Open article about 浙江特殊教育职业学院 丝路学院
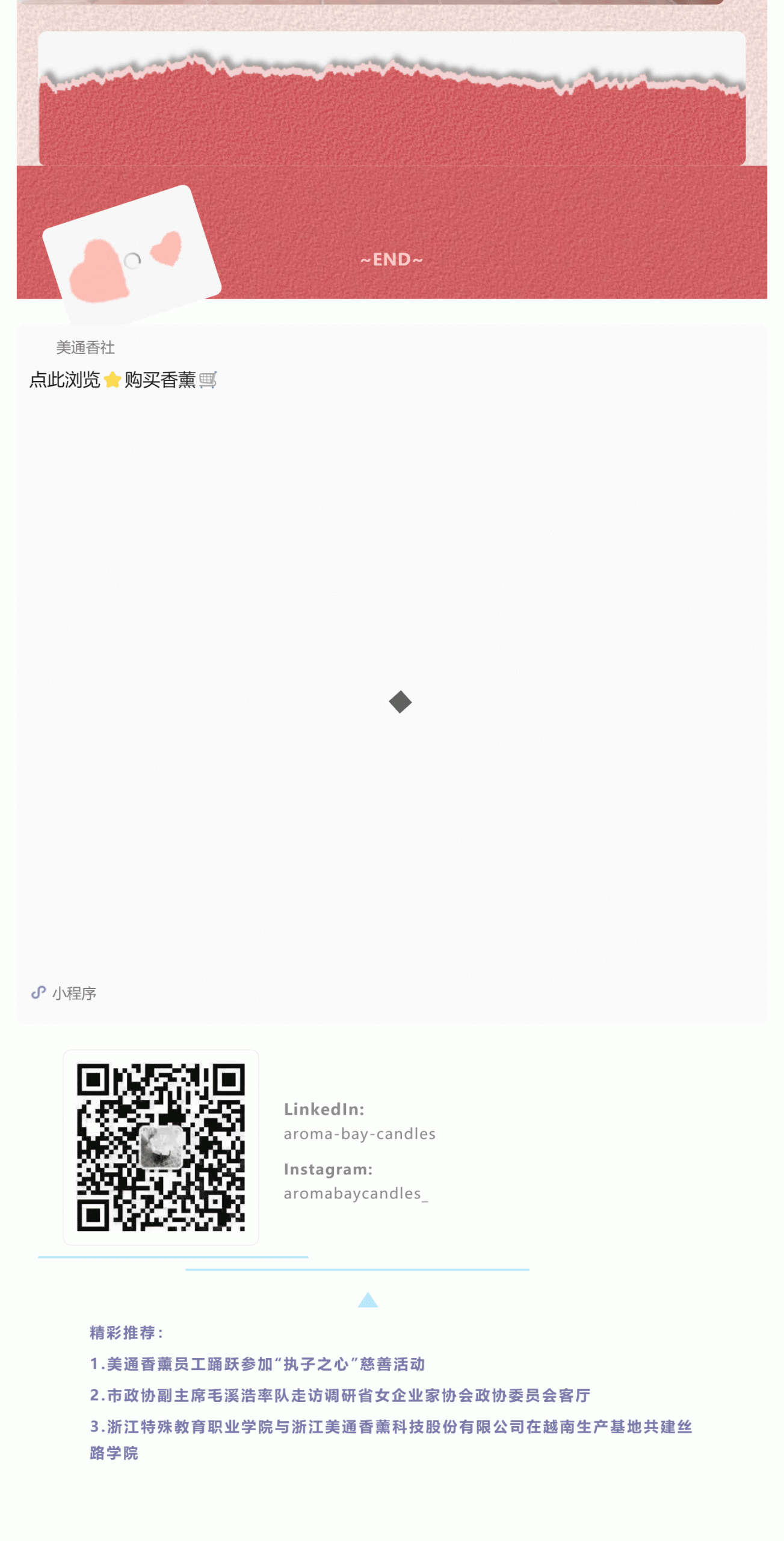 pyautogui.click(x=391, y=1439)
